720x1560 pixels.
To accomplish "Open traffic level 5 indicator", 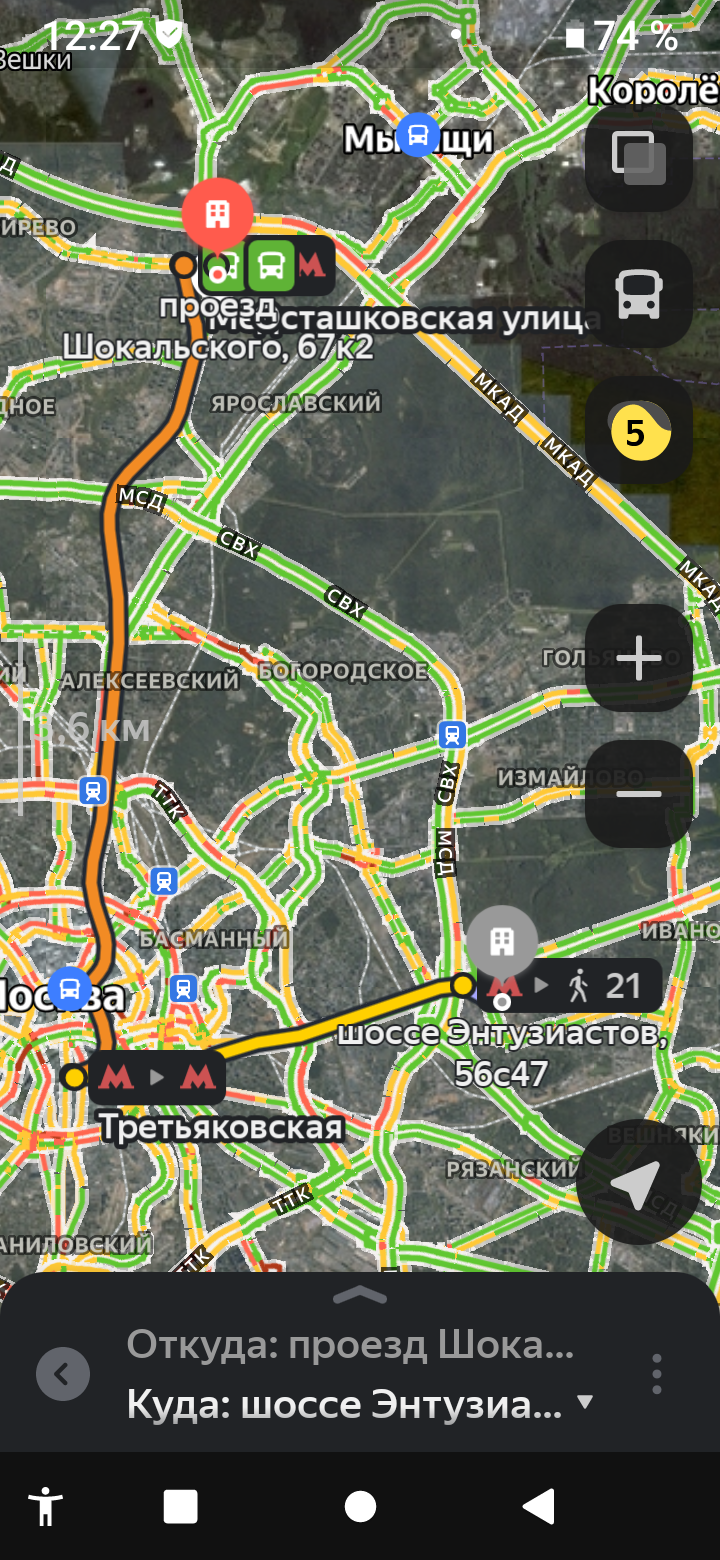I will [638, 431].
